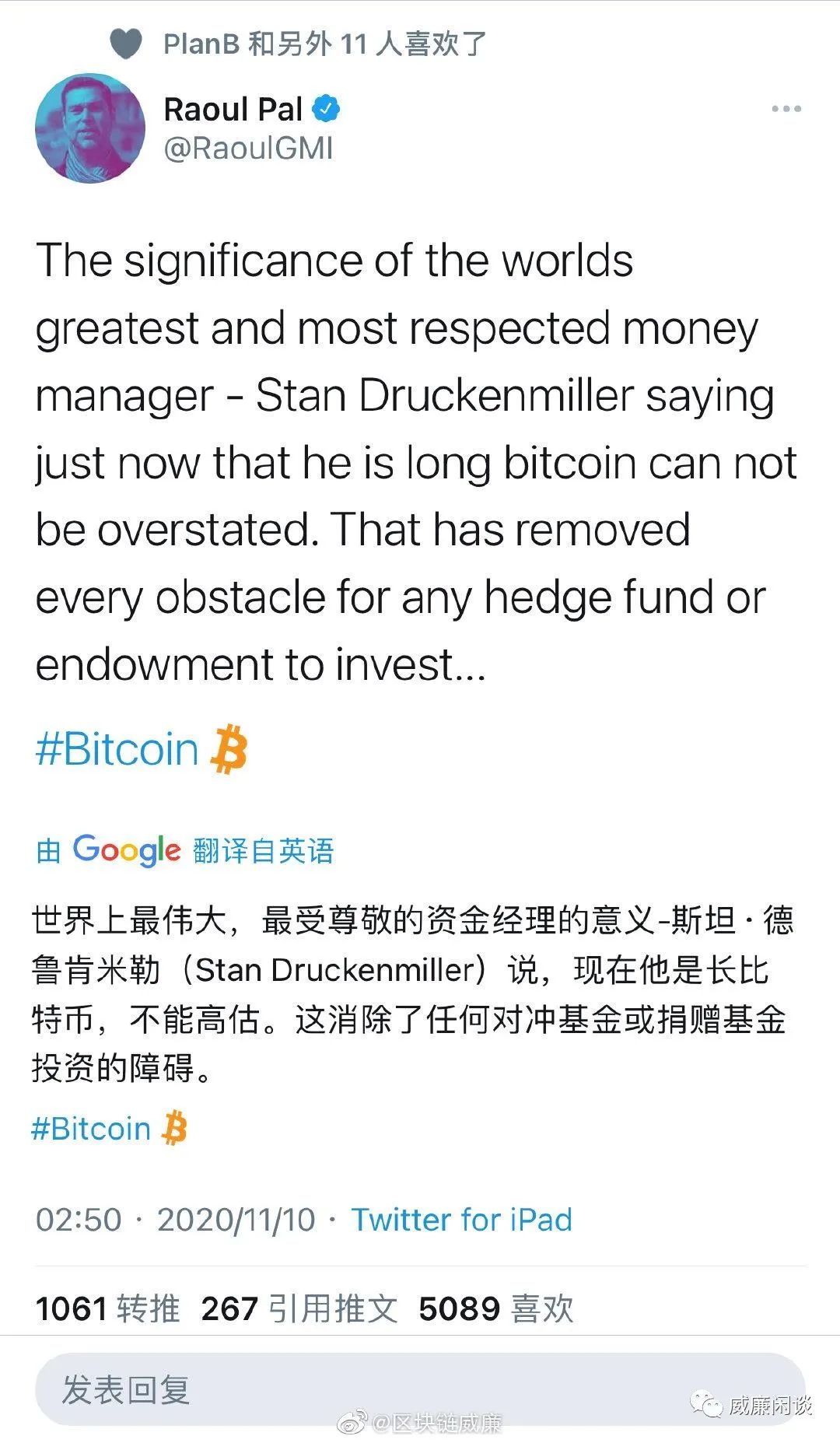This screenshot has width=840, height=1443.
Task: View the 5089 likes list
Action: click(495, 1308)
